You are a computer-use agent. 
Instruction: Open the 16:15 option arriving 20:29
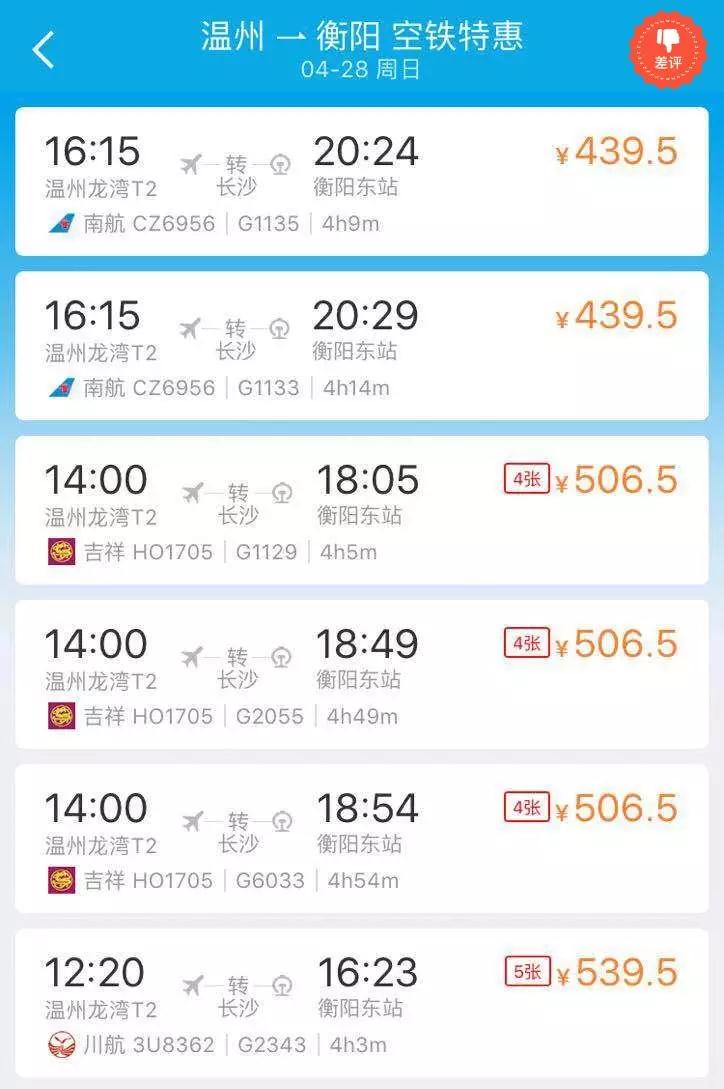361,346
